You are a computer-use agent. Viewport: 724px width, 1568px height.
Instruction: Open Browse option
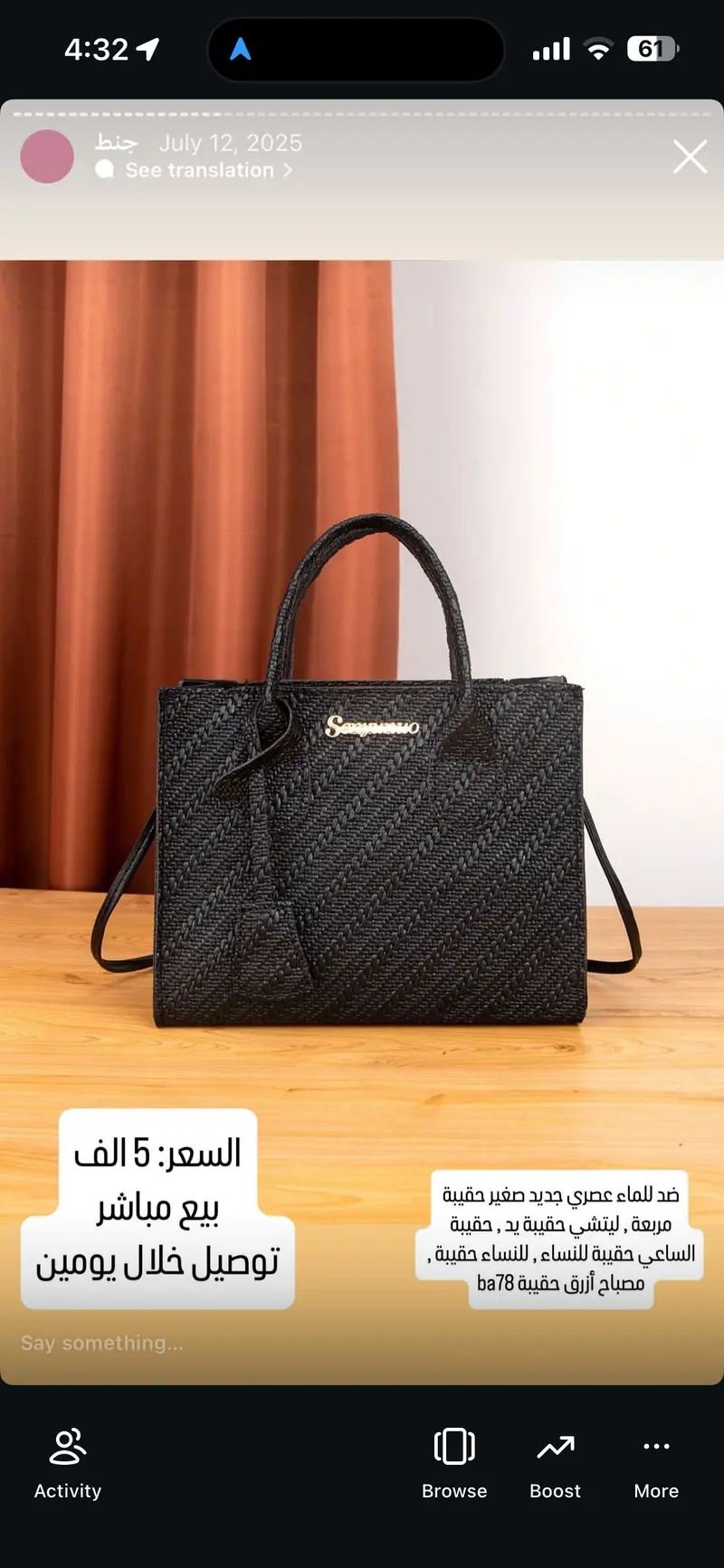click(x=454, y=1462)
